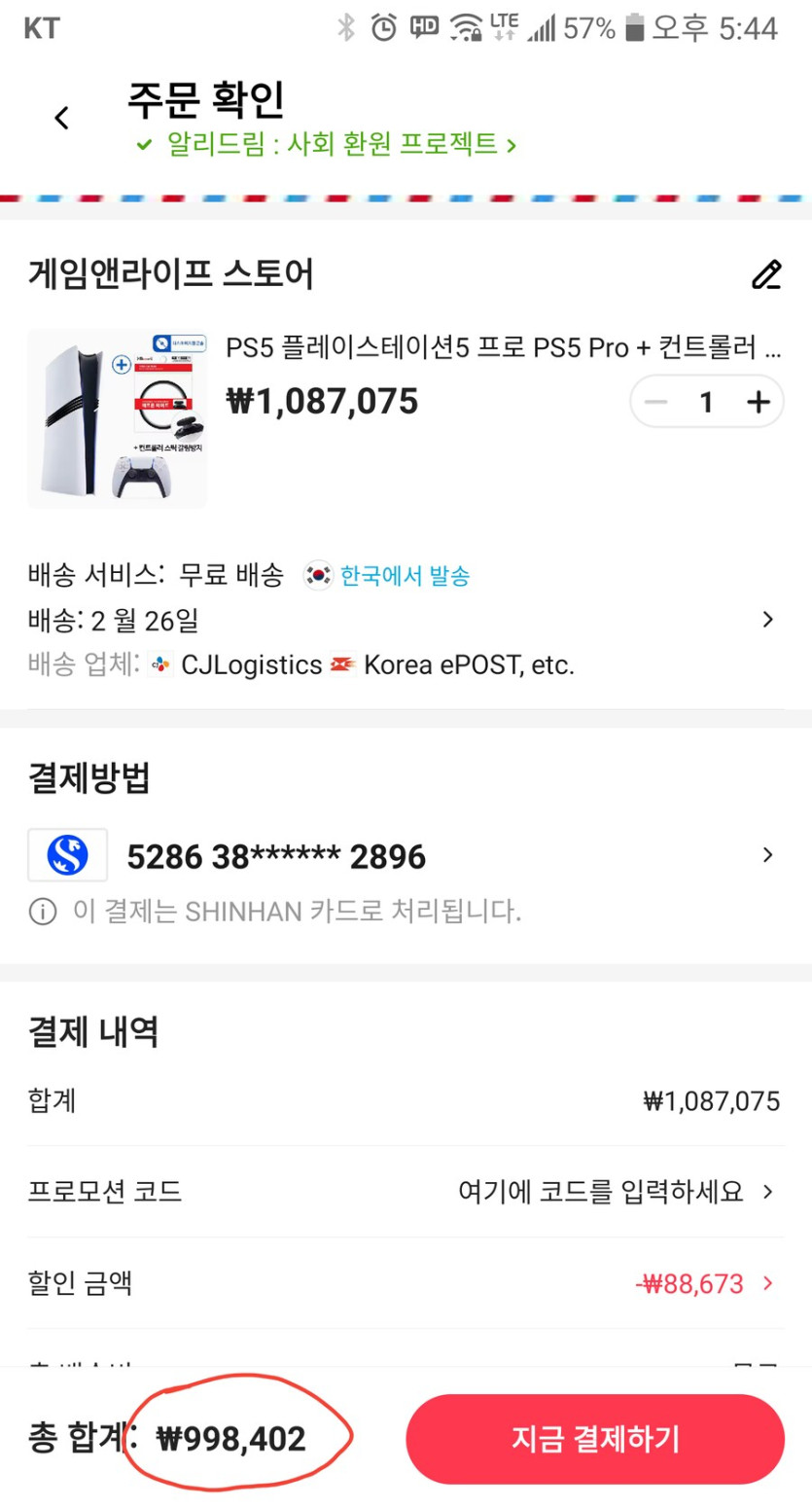Screen dimensions: 812x1507
Task: Open 알리드림 사회 환원 프로젝트 link
Action: 327,146
